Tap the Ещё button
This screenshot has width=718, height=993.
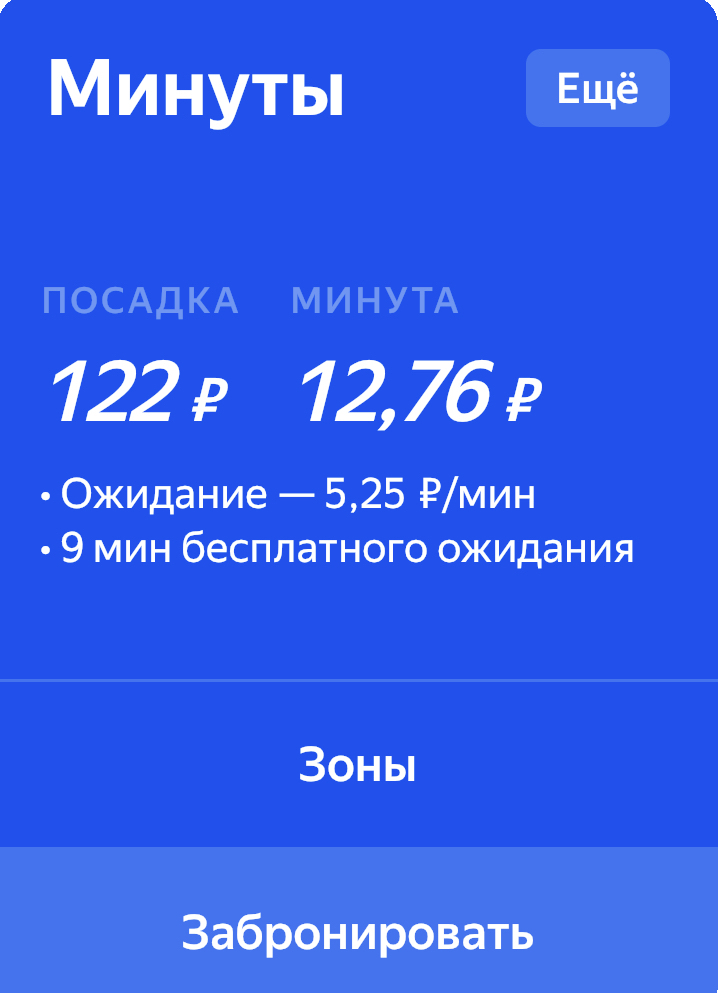click(597, 89)
